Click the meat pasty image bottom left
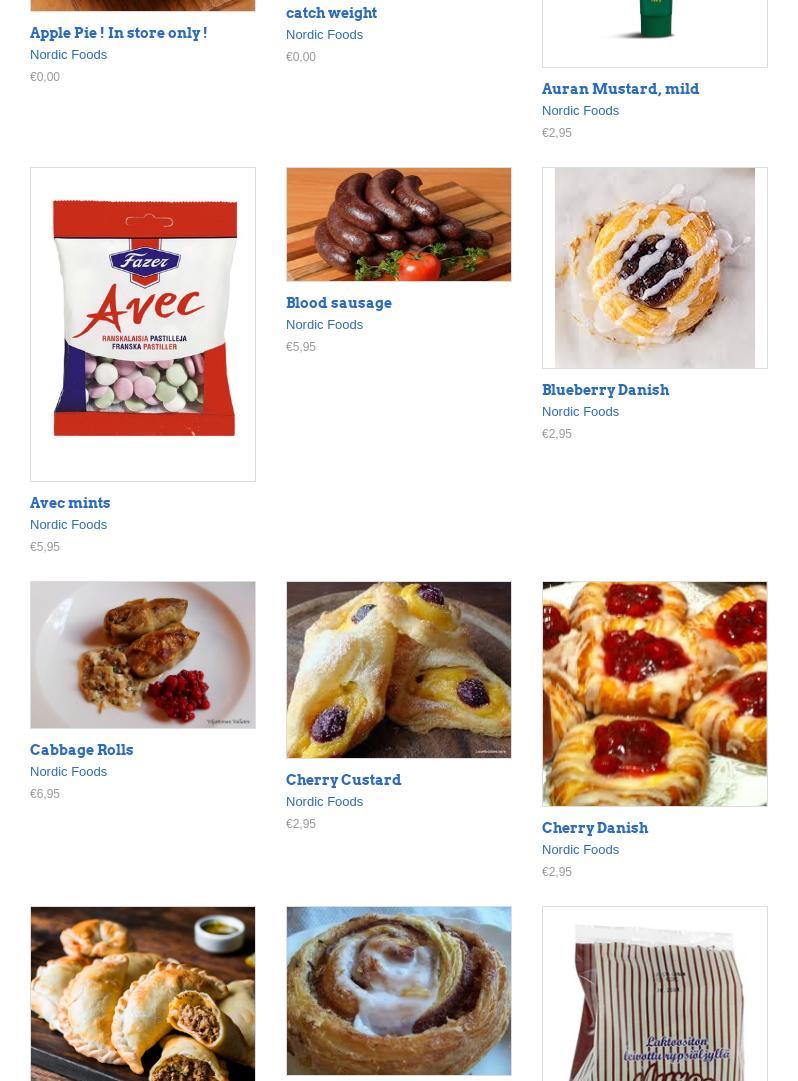The image size is (798, 1081). tap(142, 993)
